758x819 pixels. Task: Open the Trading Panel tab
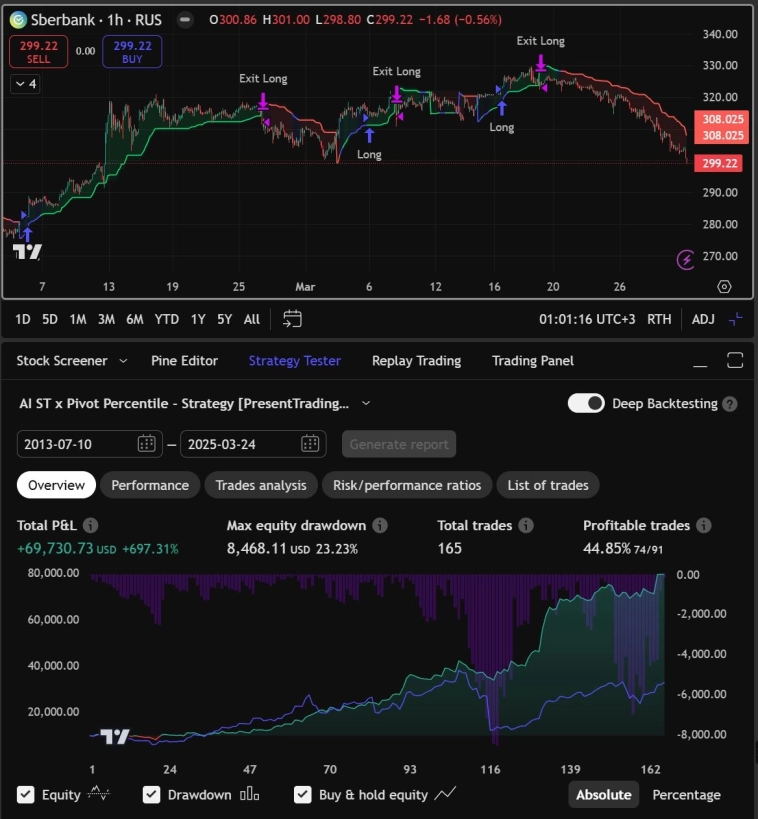(532, 360)
